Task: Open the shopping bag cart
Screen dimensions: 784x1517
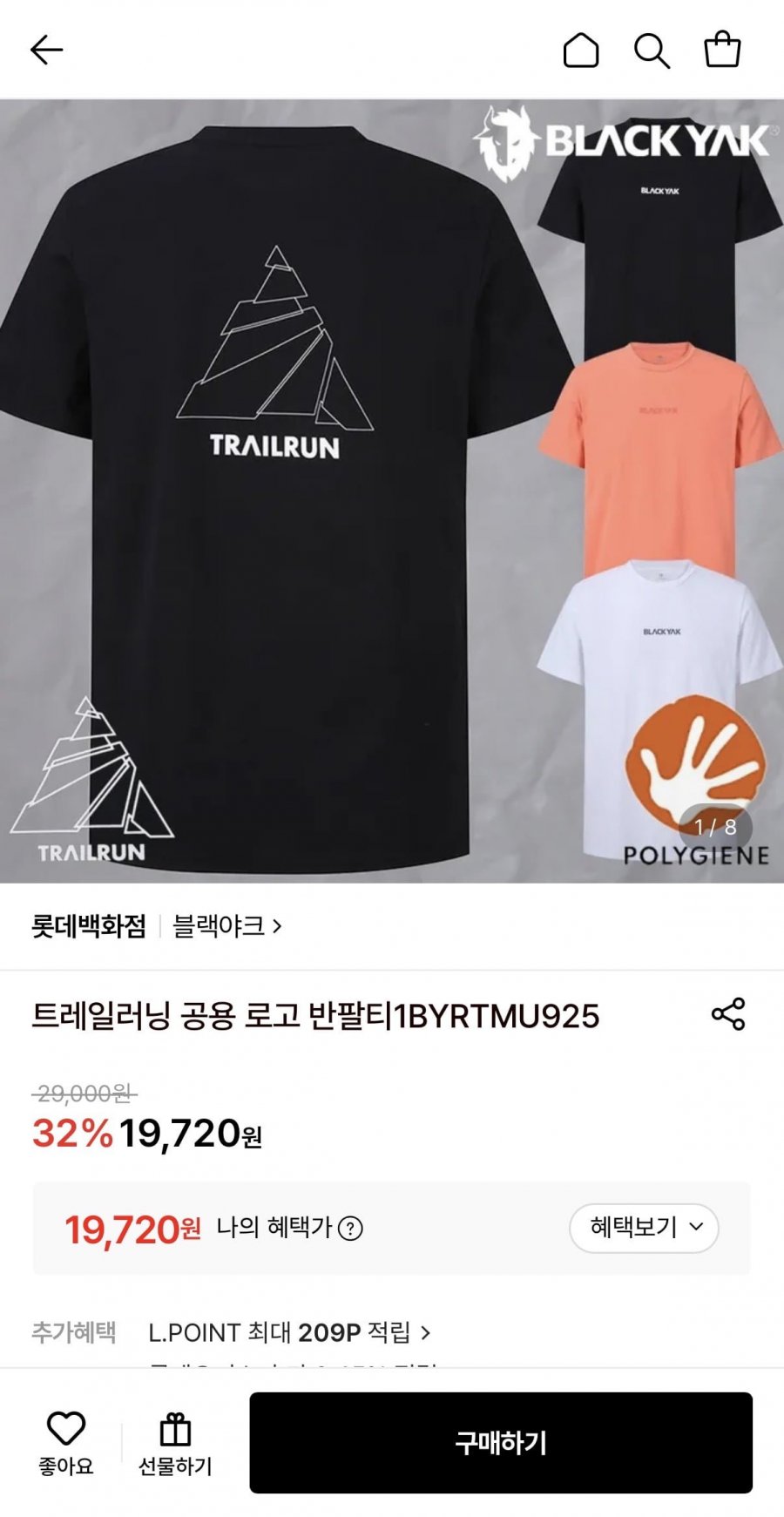Action: 722,50
